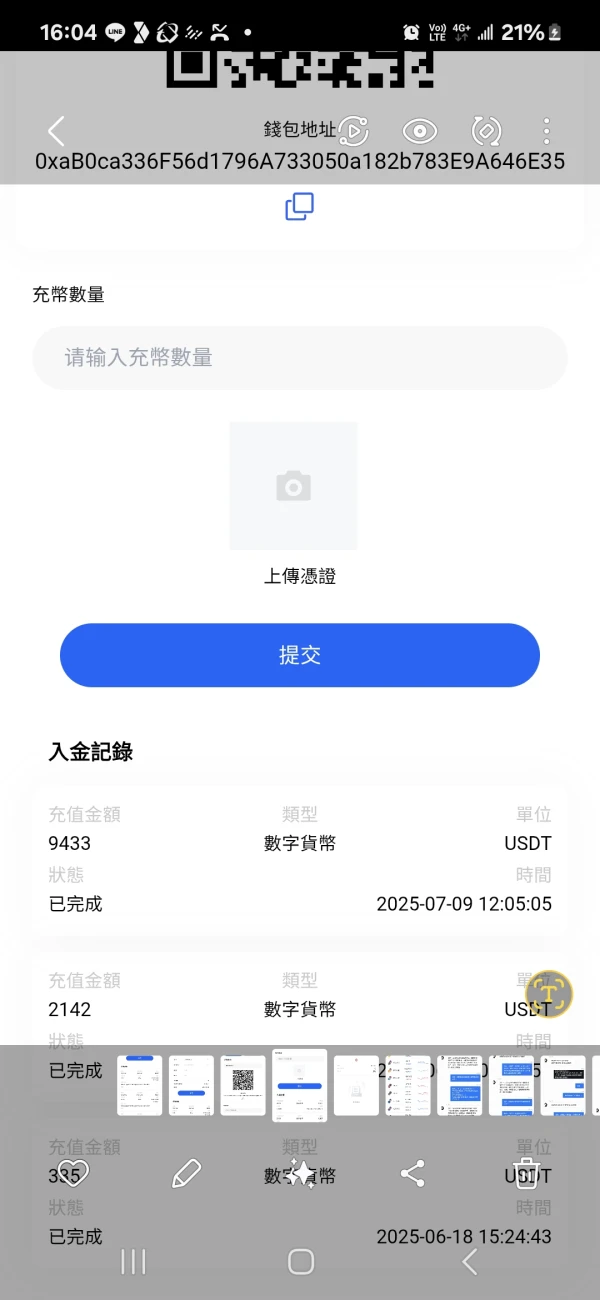Tap the yellow text extraction button

549,994
